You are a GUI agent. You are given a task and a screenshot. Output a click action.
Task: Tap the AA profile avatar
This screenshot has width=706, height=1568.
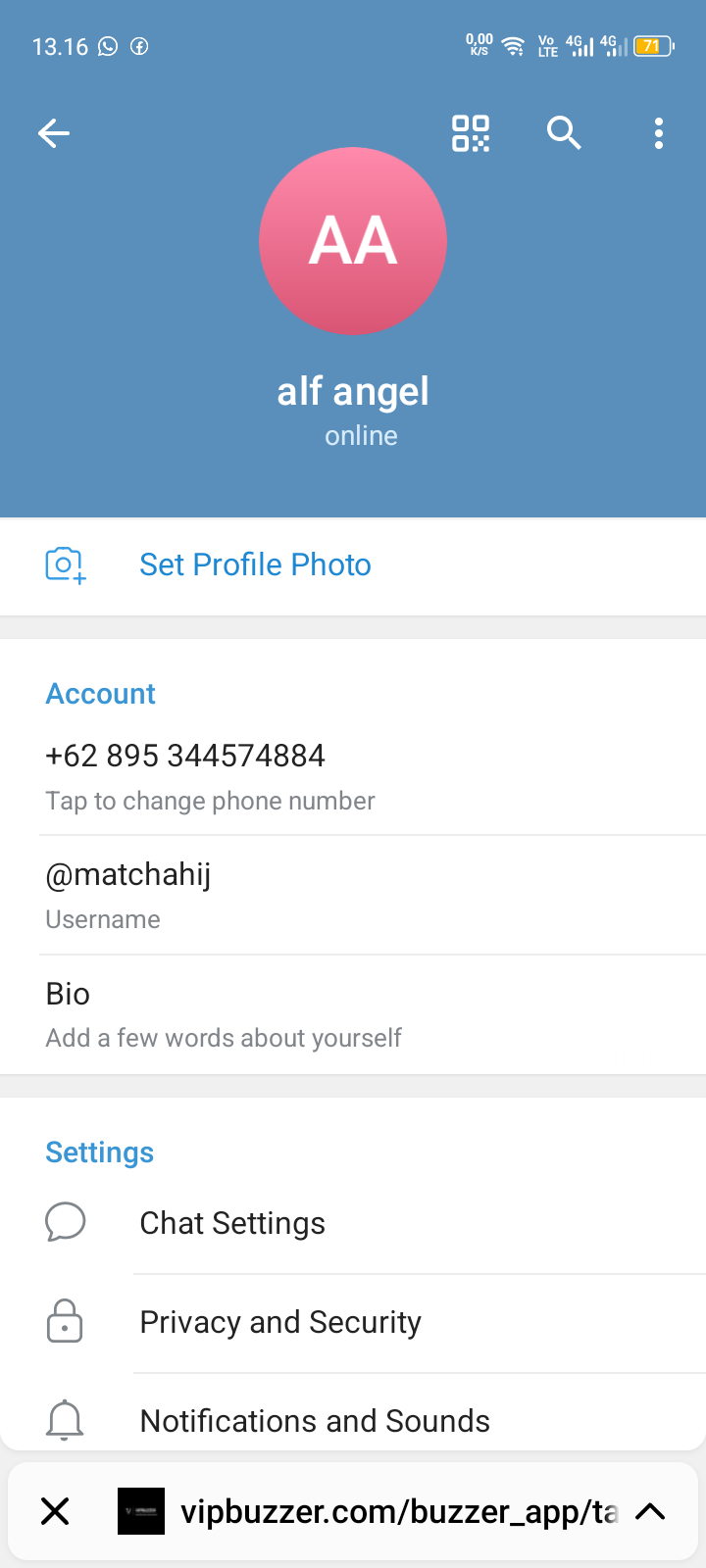point(353,241)
